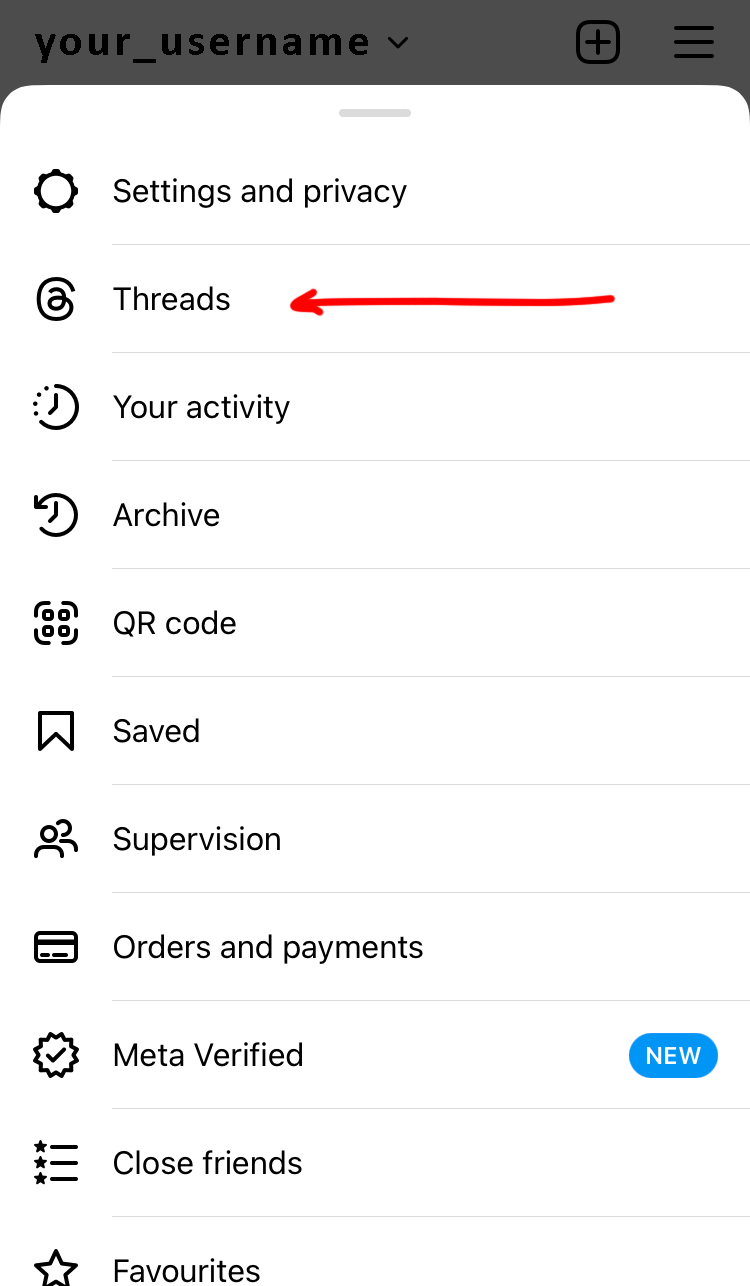This screenshot has width=750, height=1286.
Task: Select Meta Verified
Action: (x=208, y=1055)
